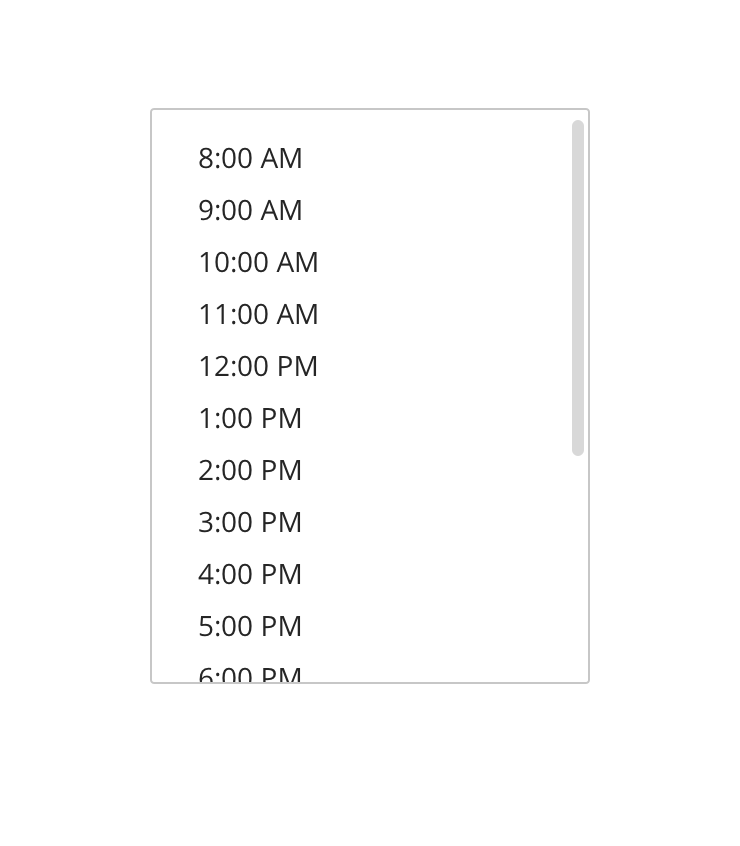Pick the 10:00 AM time slot
Image resolution: width=740 pixels, height=846 pixels.
point(258,263)
